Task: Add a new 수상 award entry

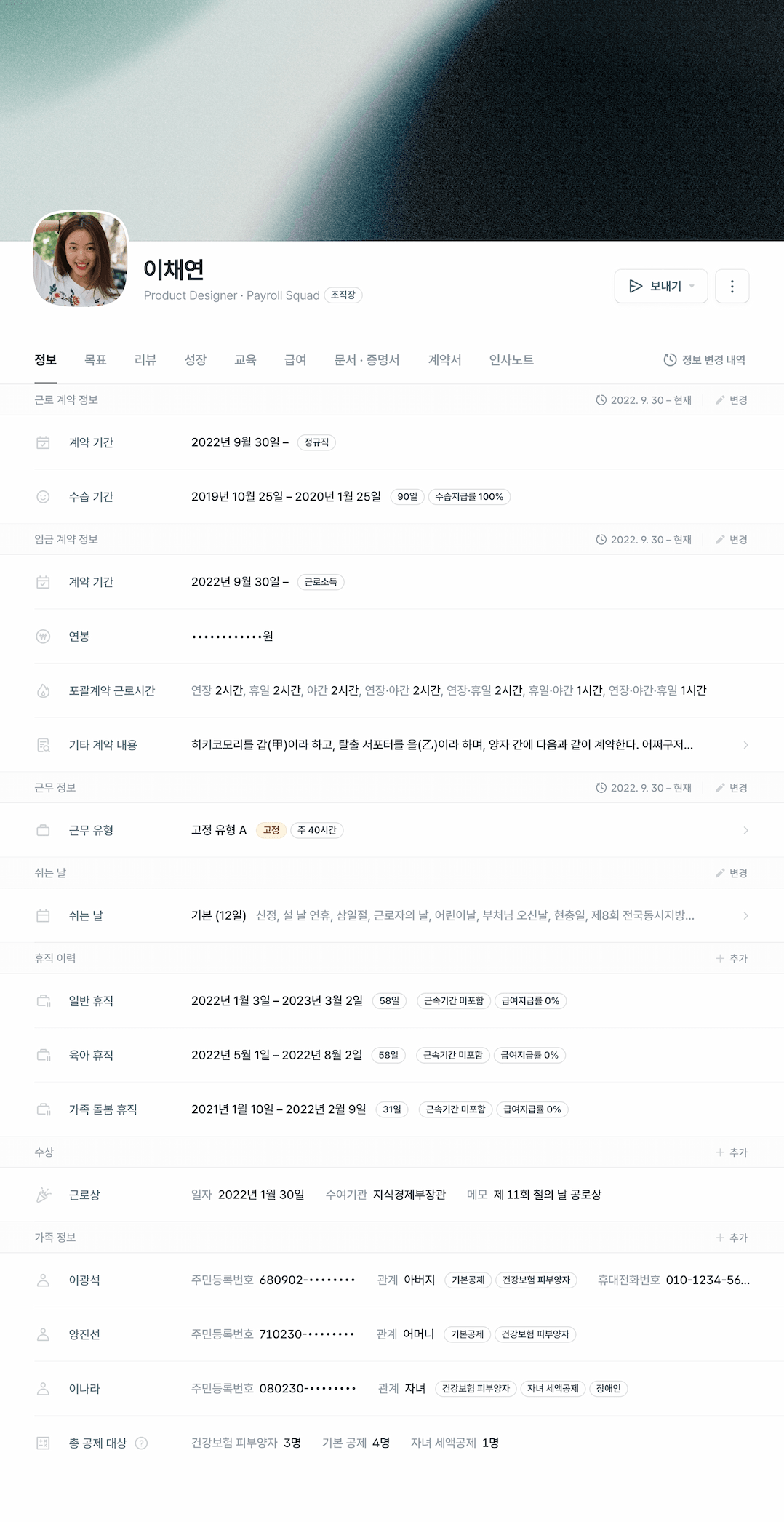Action: tap(732, 1152)
